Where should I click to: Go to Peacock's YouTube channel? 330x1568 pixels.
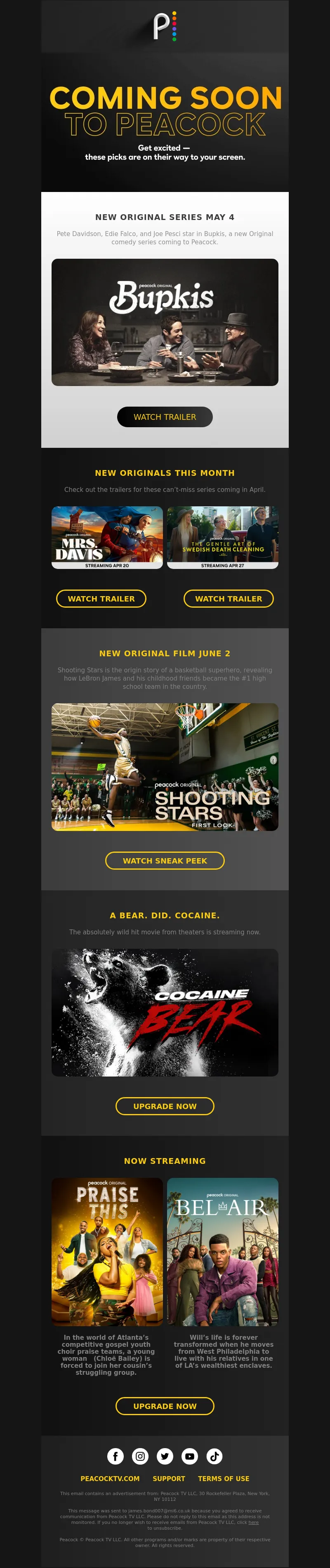click(x=190, y=1456)
